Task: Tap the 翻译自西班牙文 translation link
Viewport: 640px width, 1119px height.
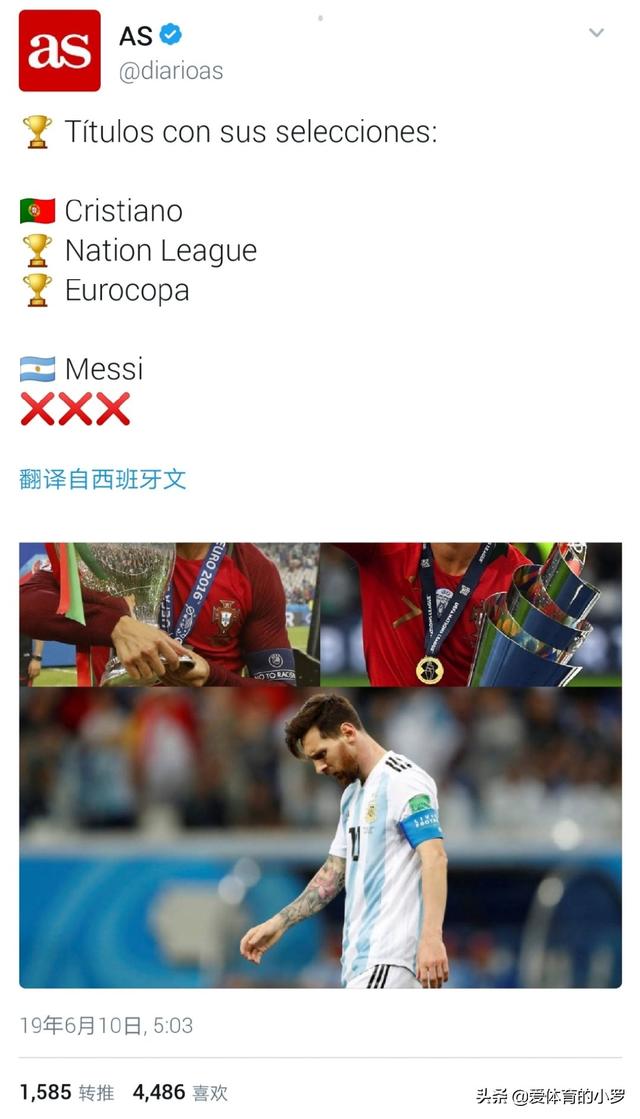Action: (x=103, y=479)
